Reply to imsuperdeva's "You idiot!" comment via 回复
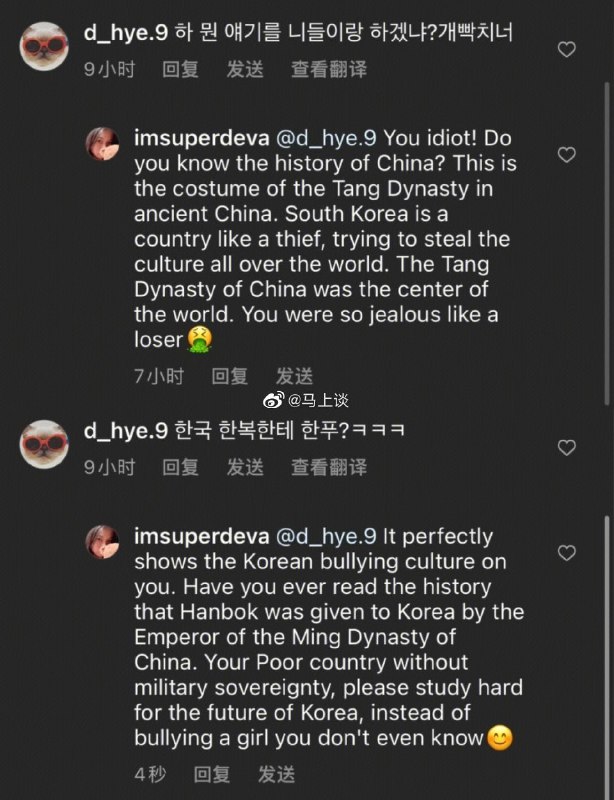The height and width of the screenshot is (800, 614). (x=230, y=376)
